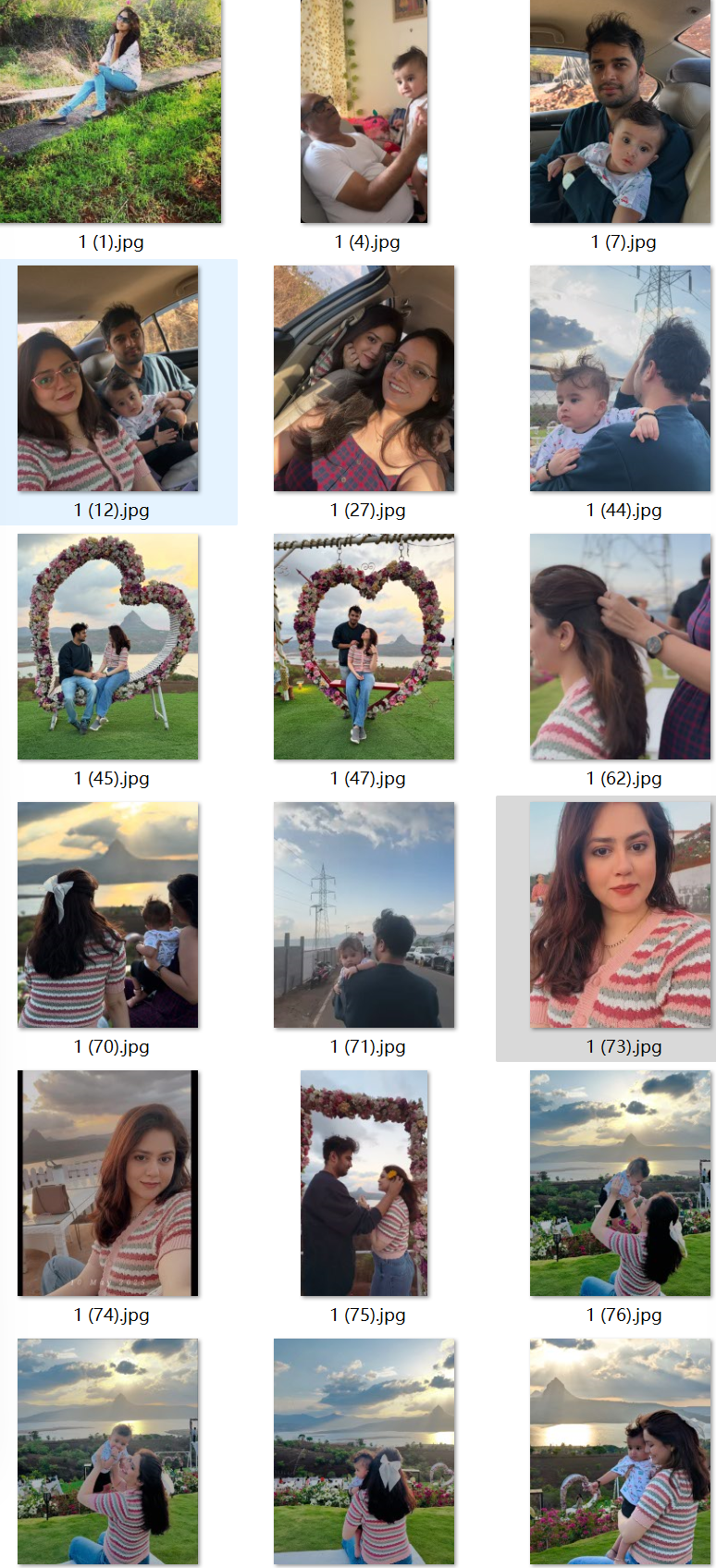View the photo 1 (45).jpg

107,647
